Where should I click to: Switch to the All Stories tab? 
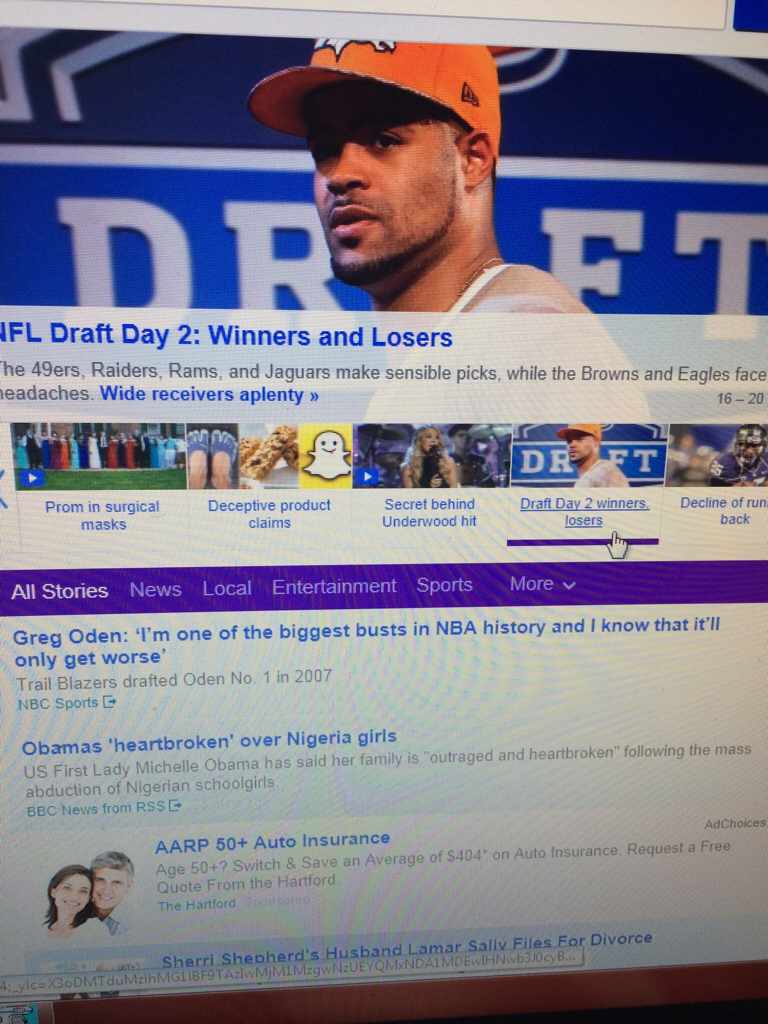(x=59, y=591)
